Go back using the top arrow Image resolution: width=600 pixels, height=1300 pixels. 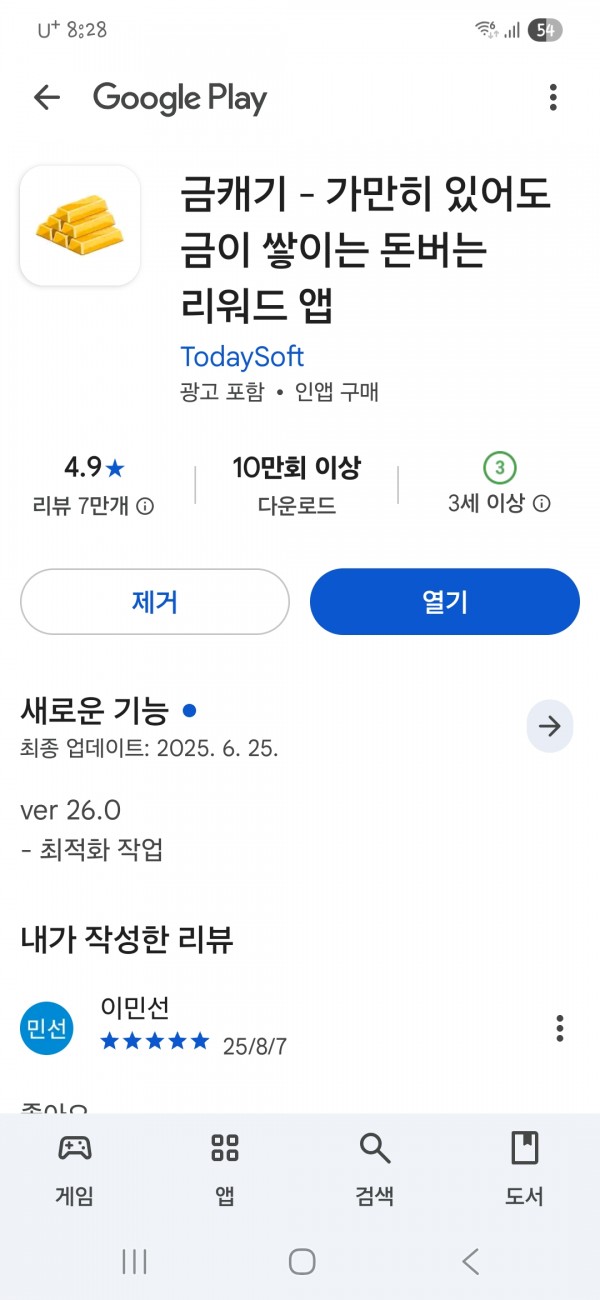pyautogui.click(x=47, y=97)
